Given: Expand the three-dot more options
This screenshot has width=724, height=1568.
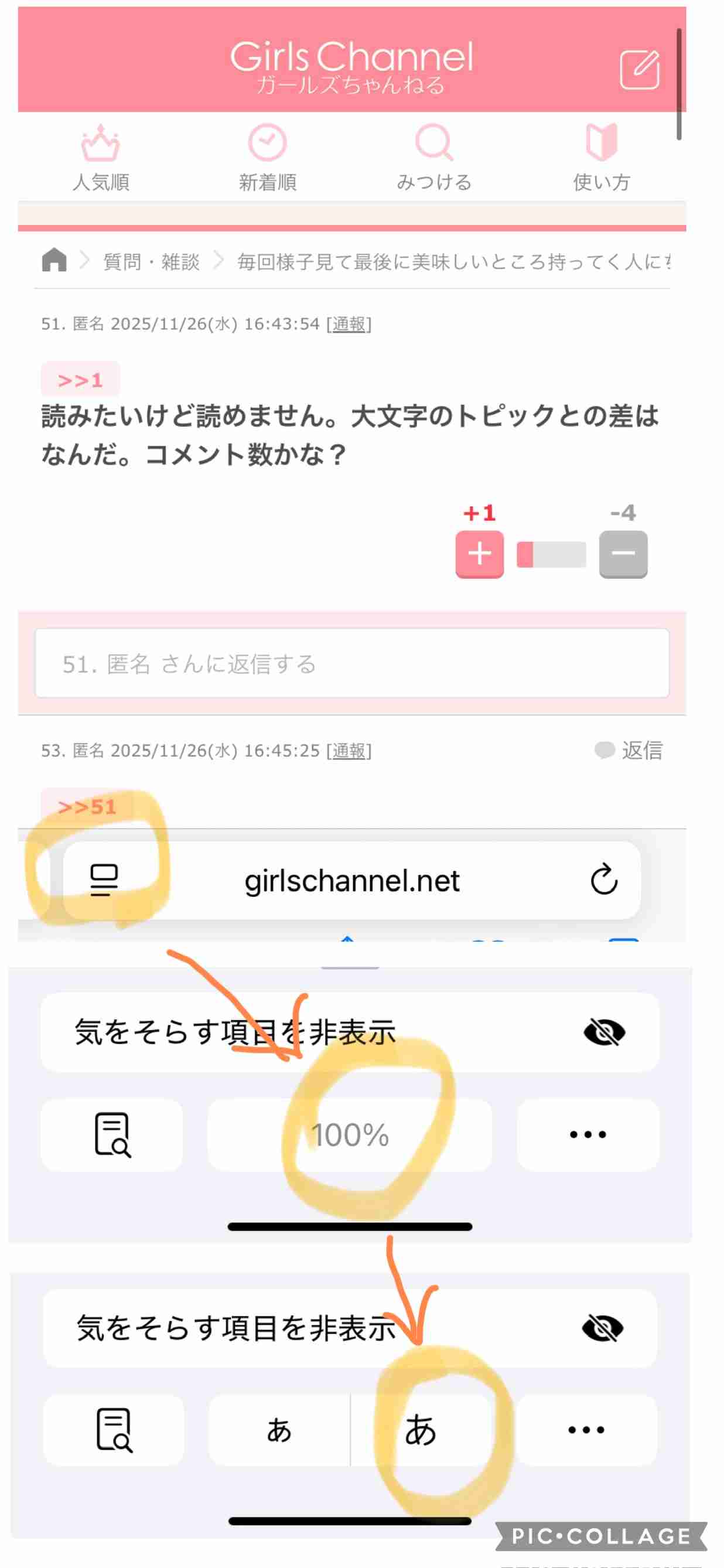Looking at the screenshot, I should point(589,1133).
